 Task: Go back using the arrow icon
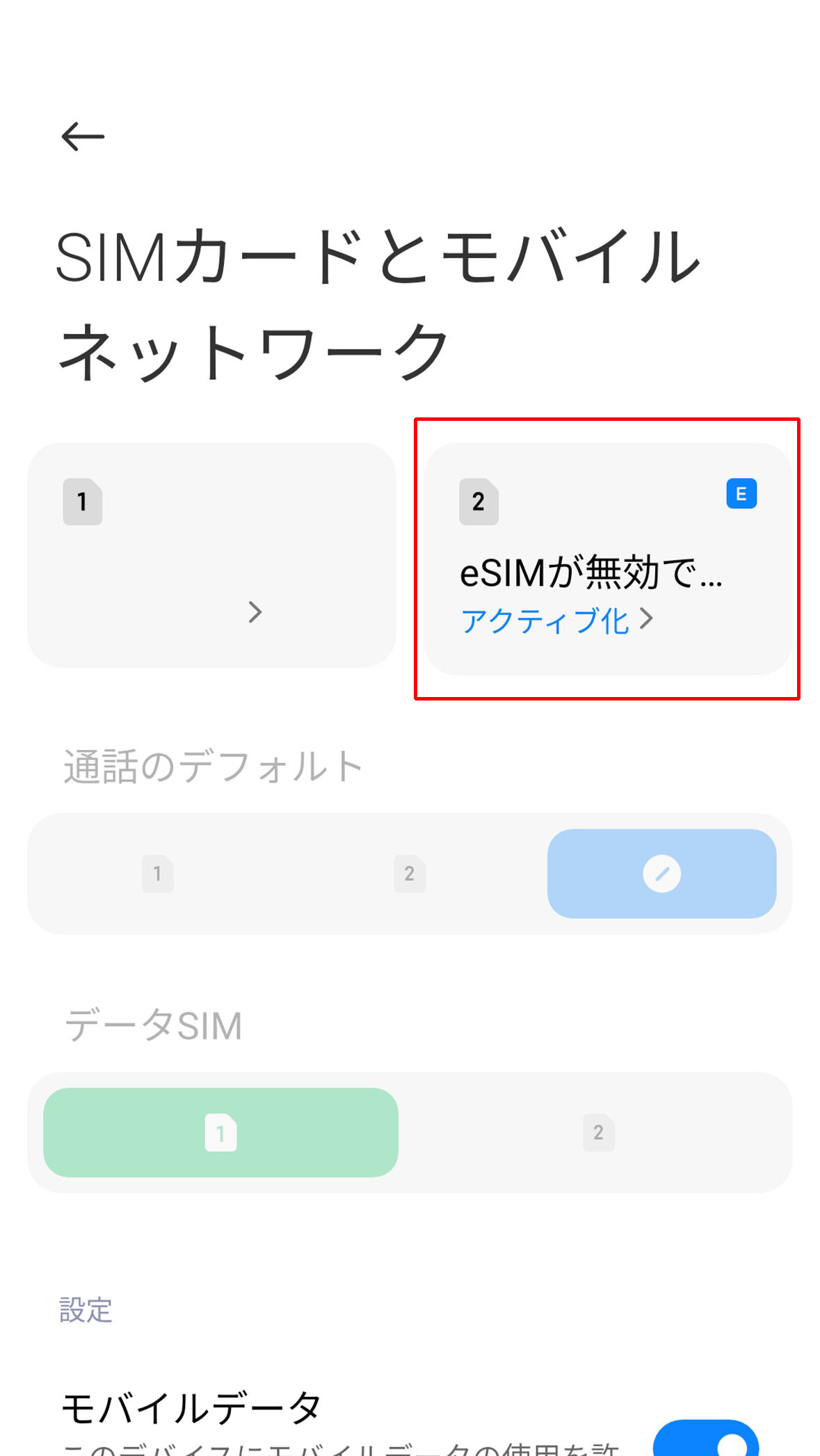tap(83, 136)
